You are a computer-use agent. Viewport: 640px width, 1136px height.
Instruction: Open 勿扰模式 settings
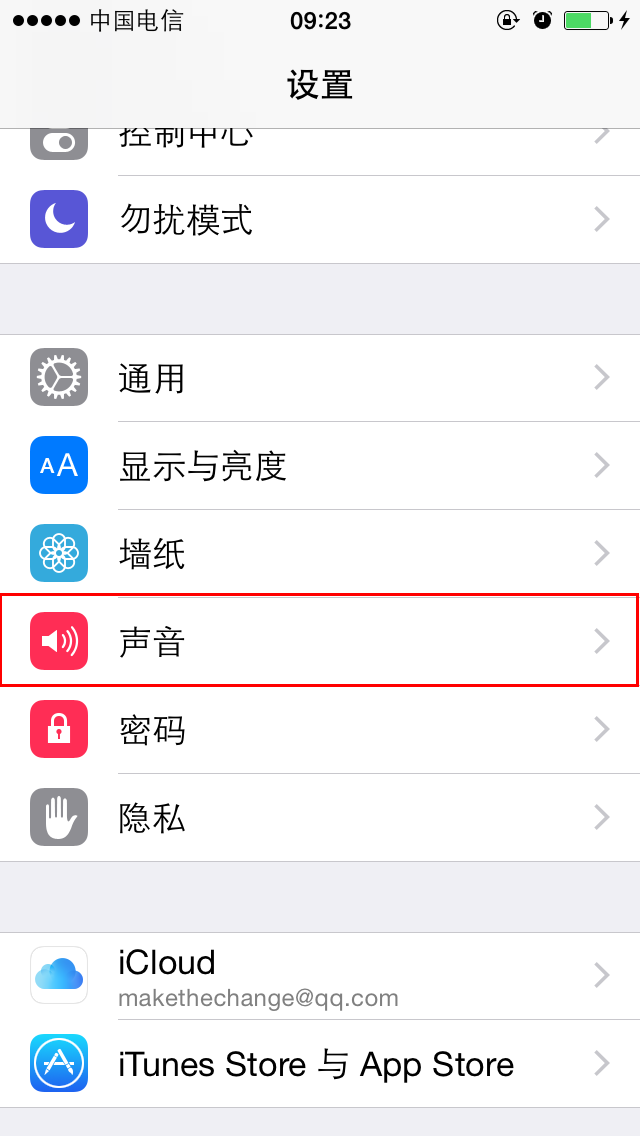pos(320,220)
